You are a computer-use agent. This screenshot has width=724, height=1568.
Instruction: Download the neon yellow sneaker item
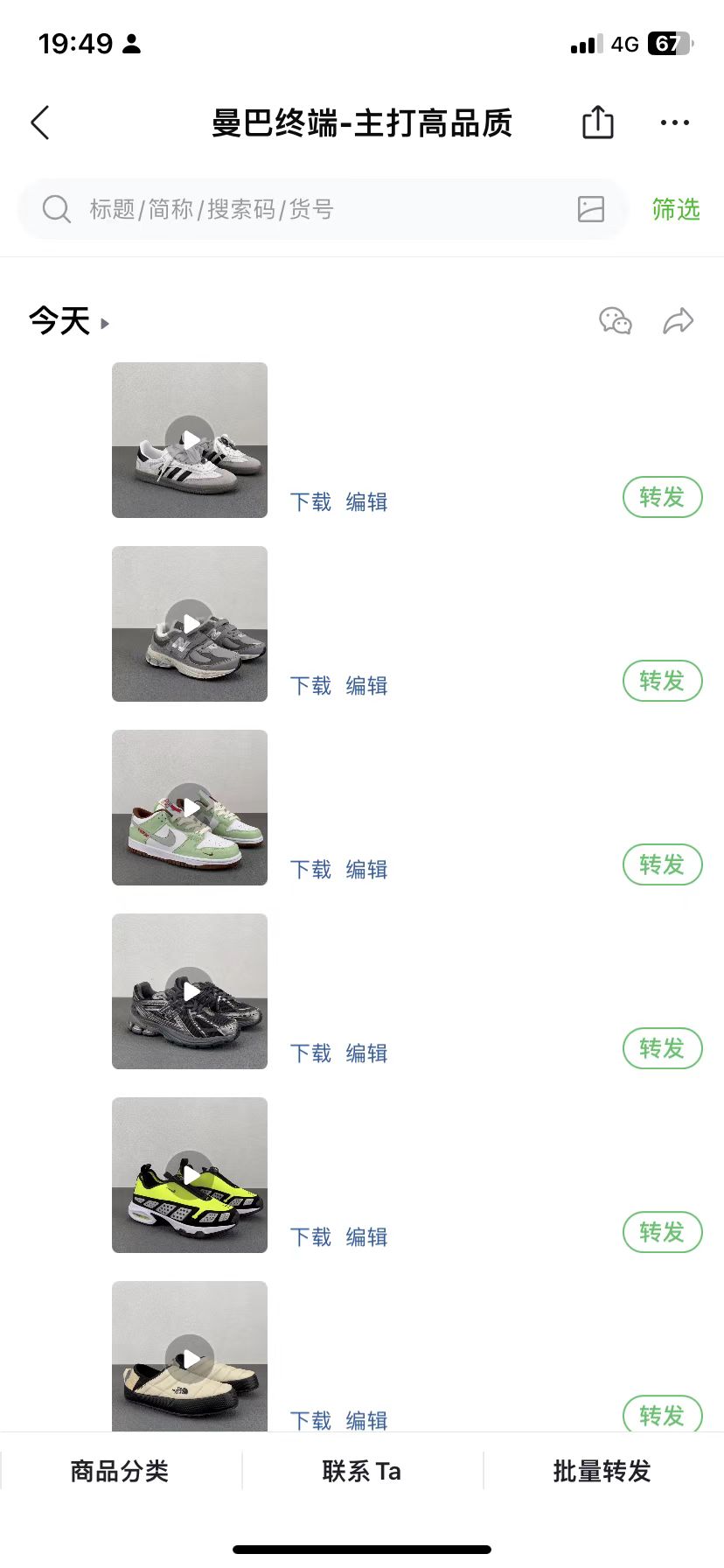tap(310, 1236)
